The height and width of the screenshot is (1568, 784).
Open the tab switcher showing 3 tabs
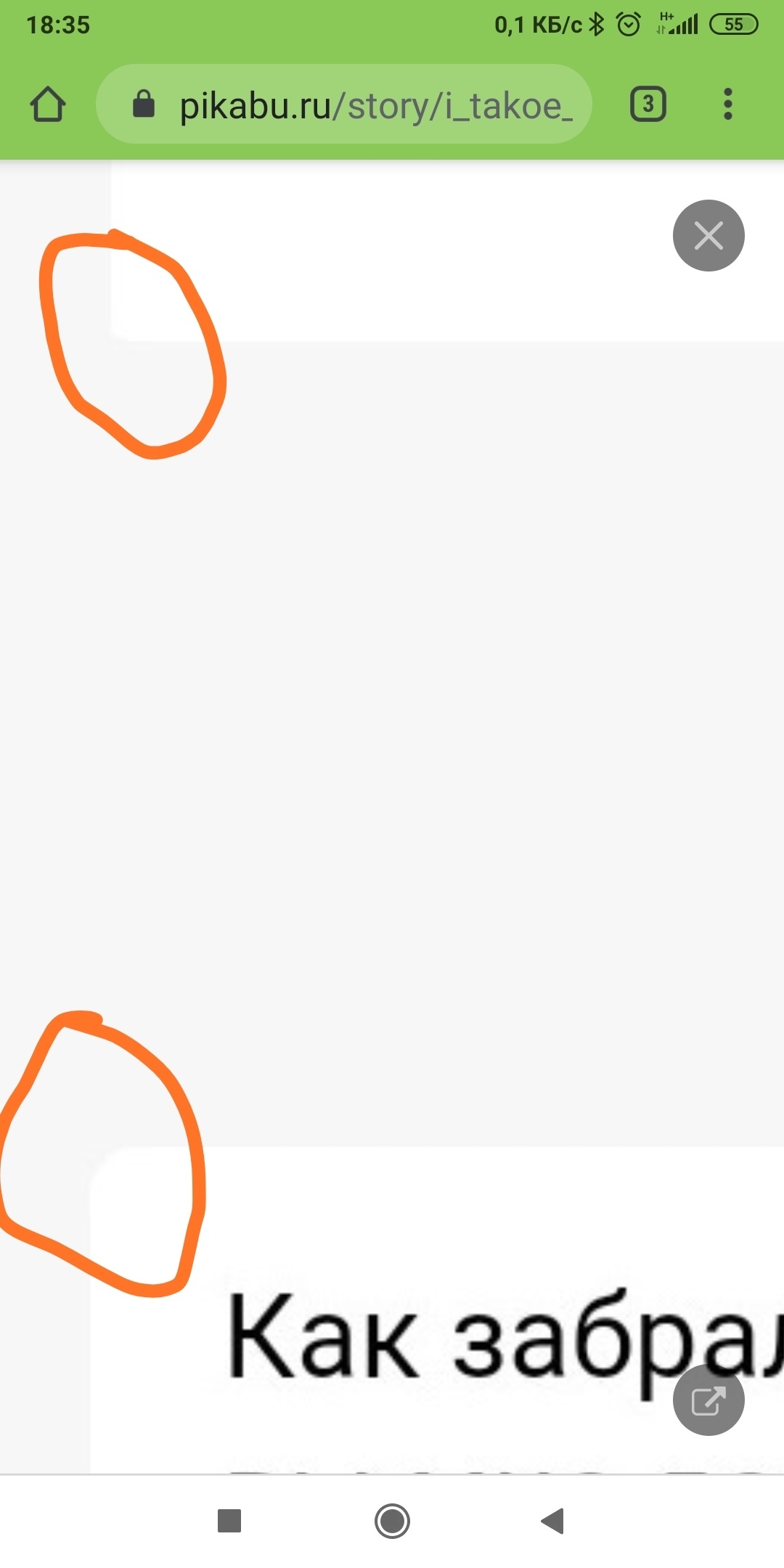648,105
